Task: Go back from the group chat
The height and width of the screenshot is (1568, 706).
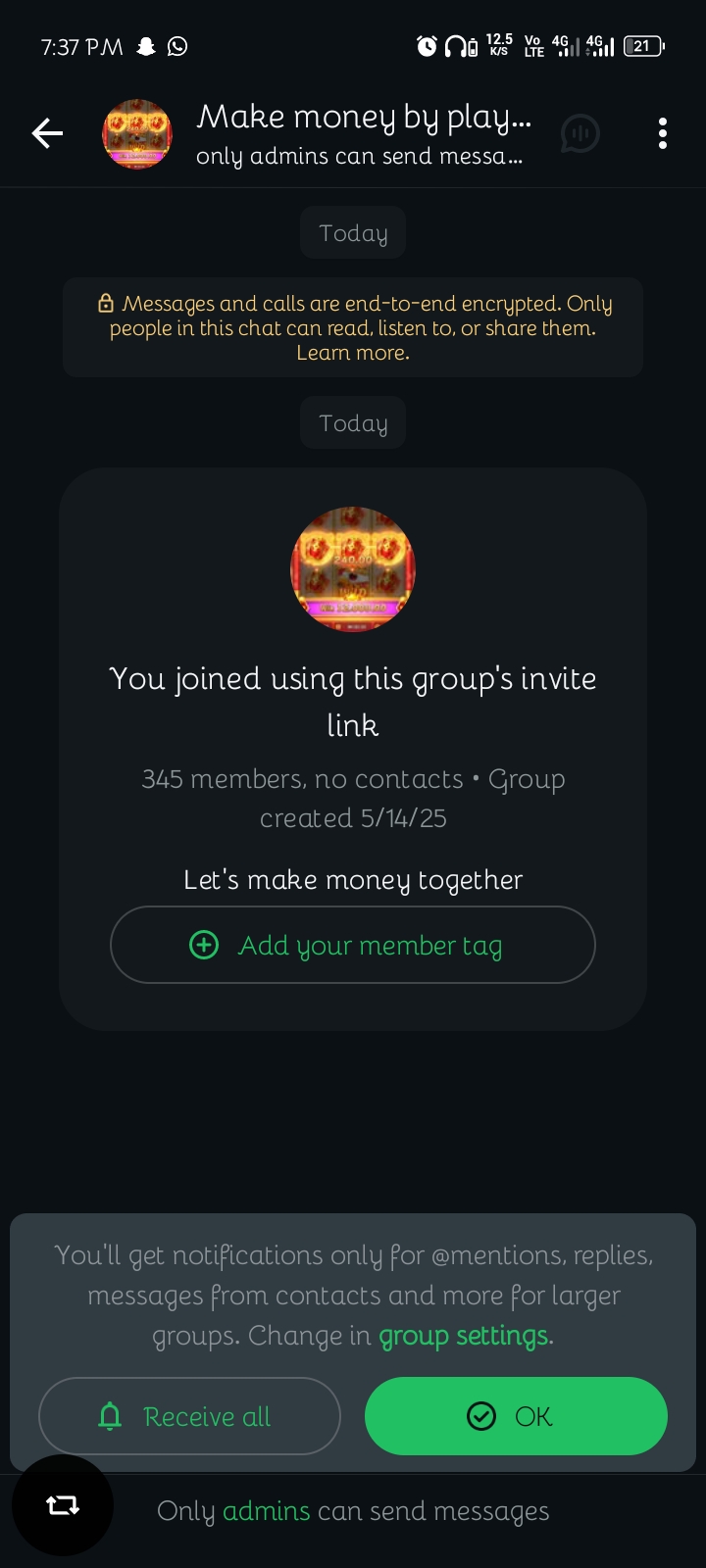Action: tap(47, 133)
